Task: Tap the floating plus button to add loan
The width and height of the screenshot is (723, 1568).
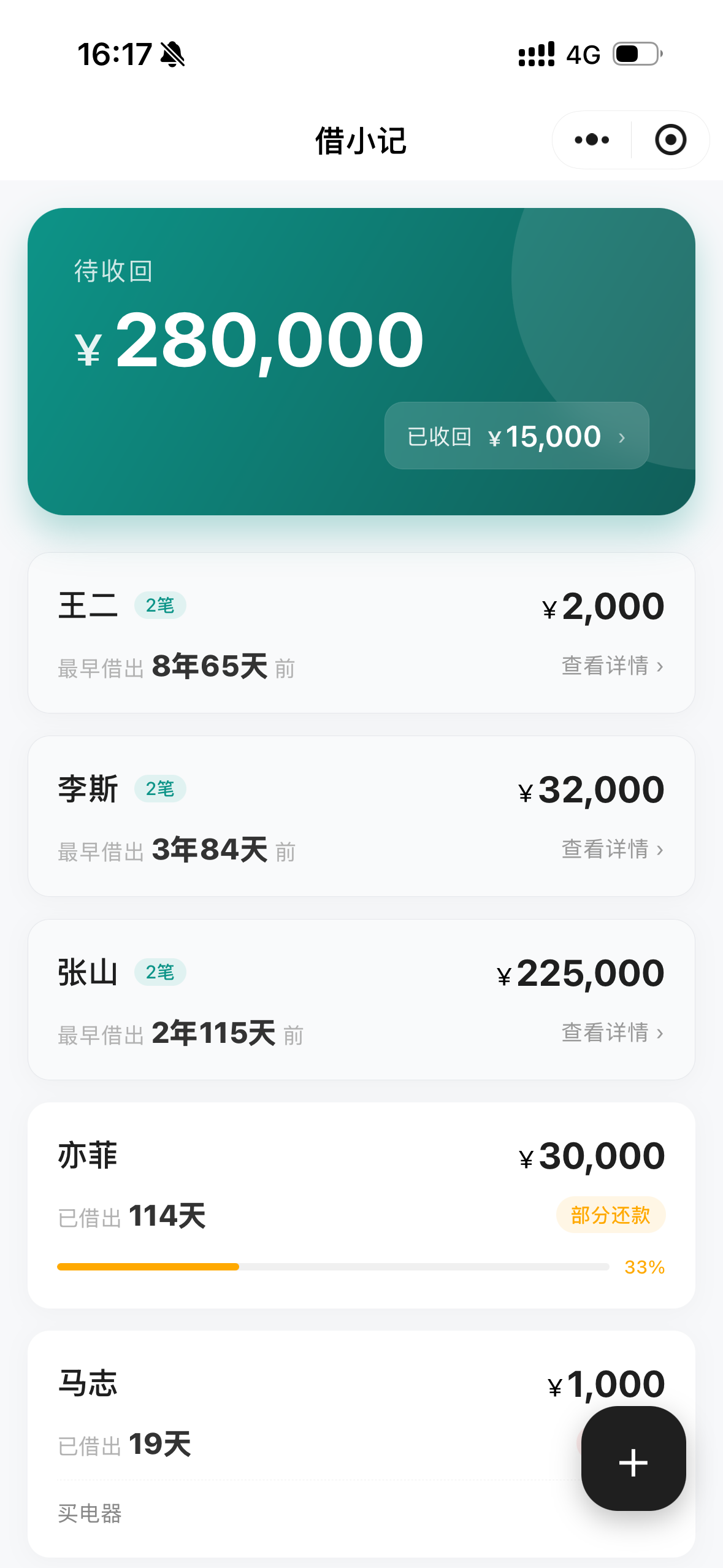Action: click(x=632, y=1462)
